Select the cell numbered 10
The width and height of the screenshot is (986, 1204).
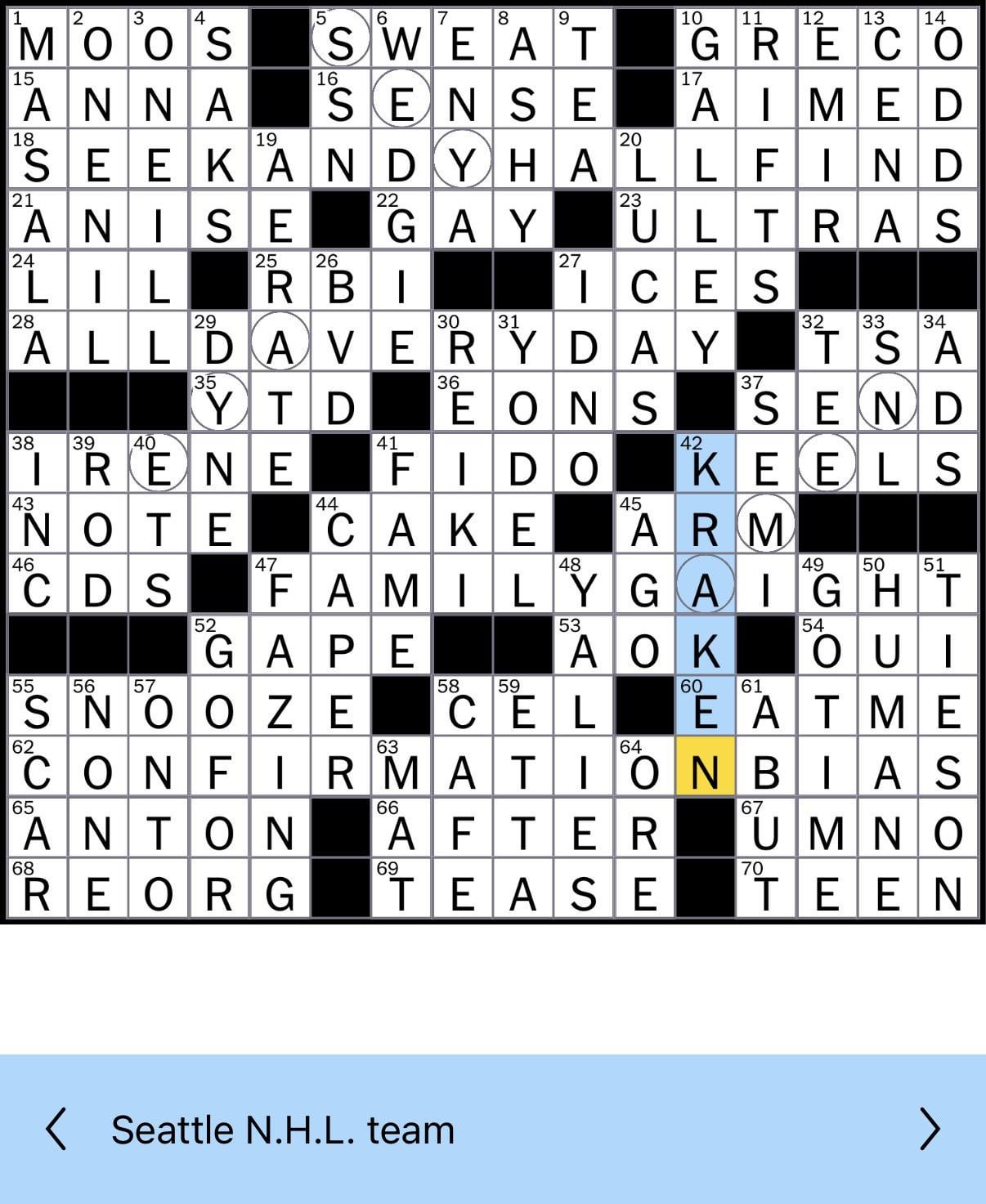pos(705,38)
